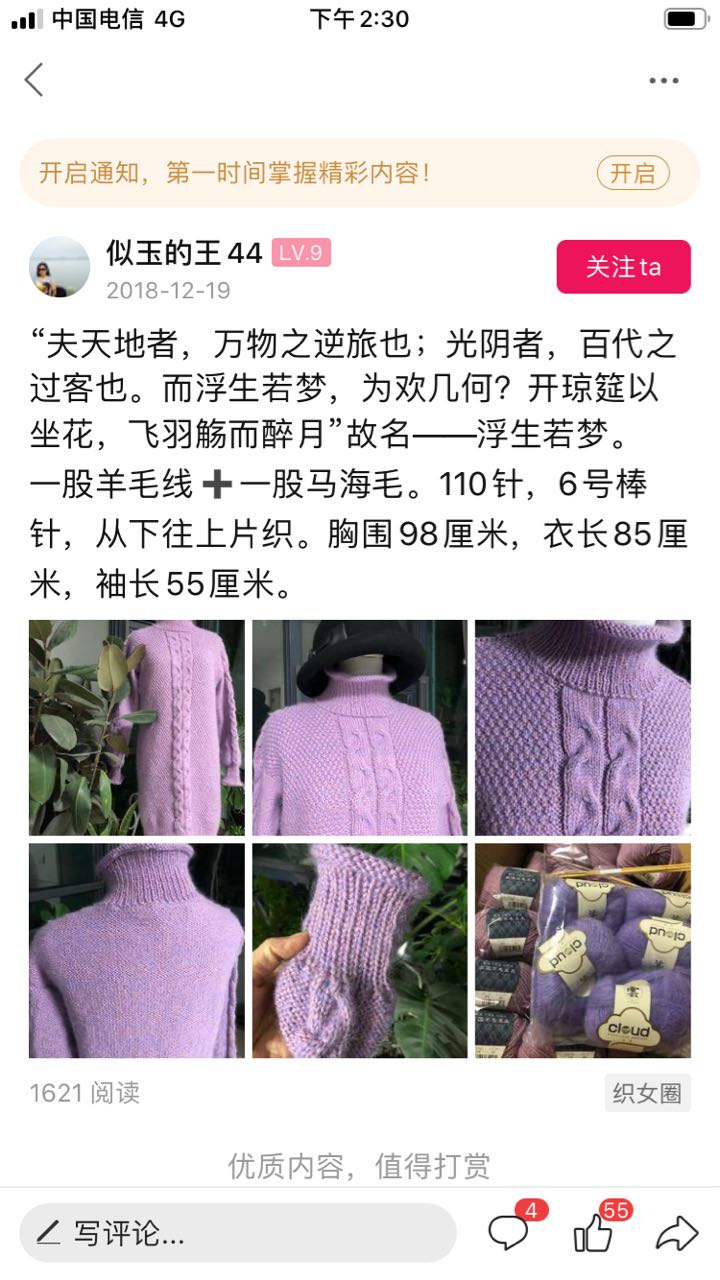The height and width of the screenshot is (1280, 720).
Task: Open the photo of sweater with black hat
Action: (x=359, y=728)
